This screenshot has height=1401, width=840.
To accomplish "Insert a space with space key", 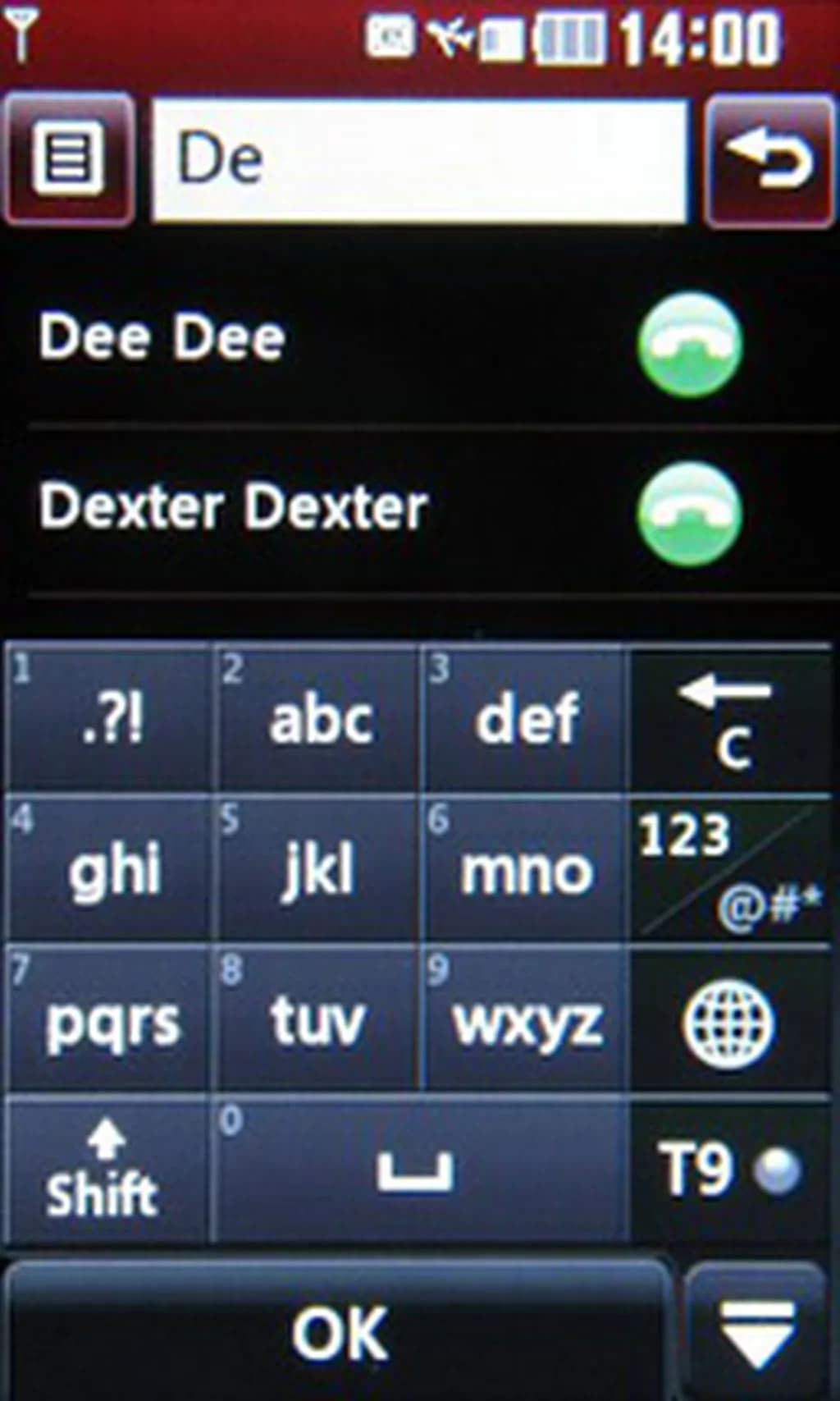I will 417,1170.
